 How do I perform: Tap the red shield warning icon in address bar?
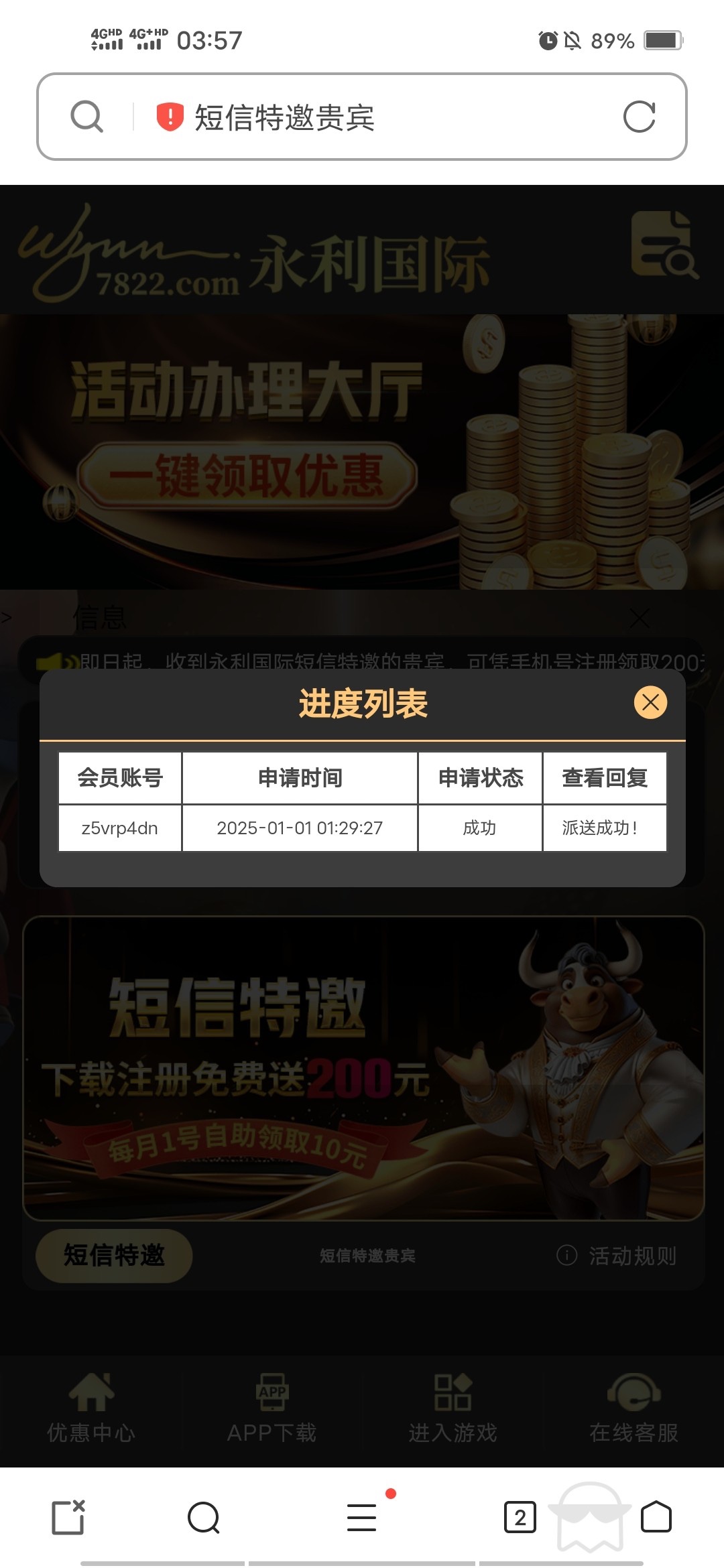[x=169, y=117]
